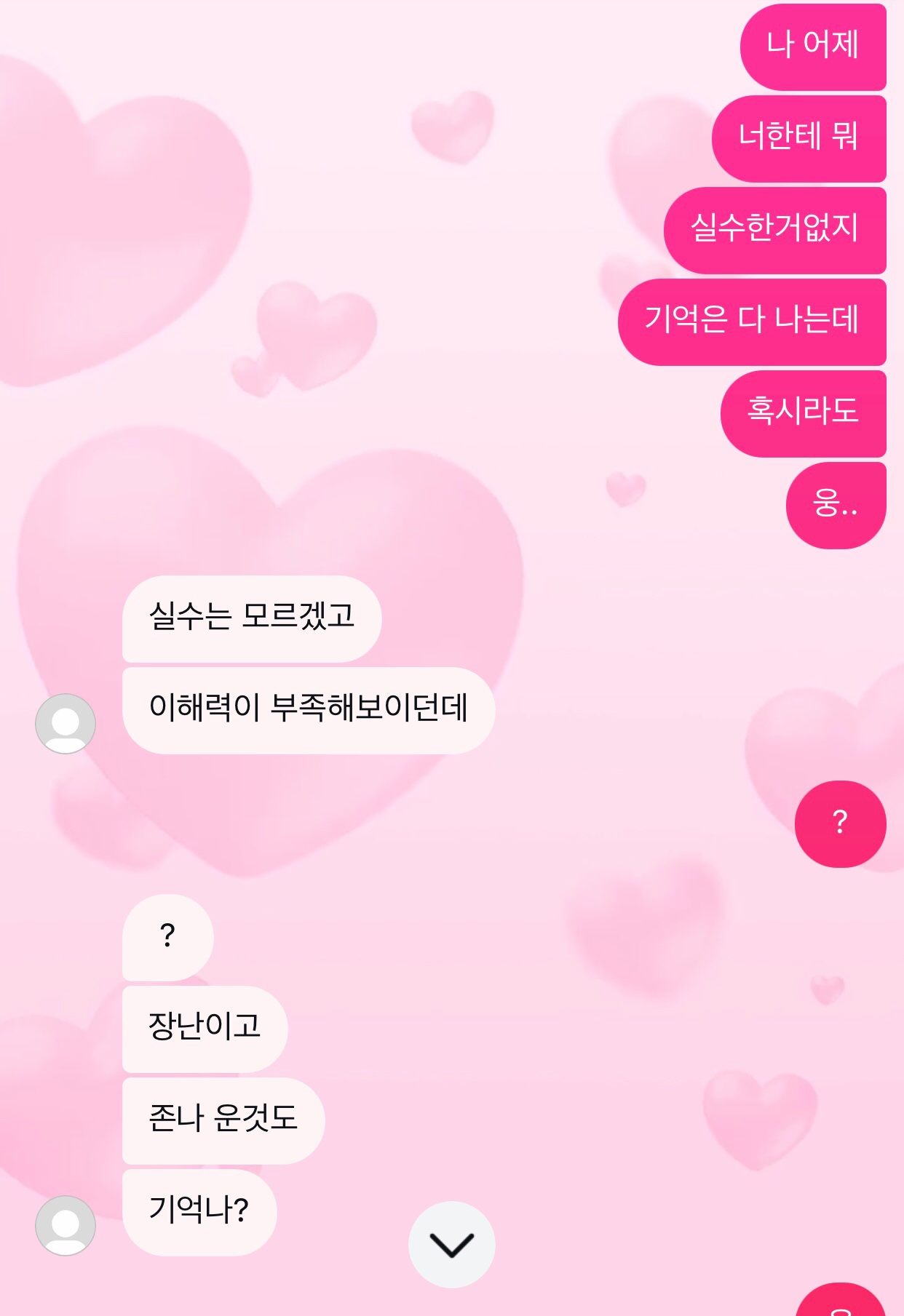Open sender's profile avatar beside 기억나? message
Viewport: 904px width, 1316px height.
click(66, 1225)
